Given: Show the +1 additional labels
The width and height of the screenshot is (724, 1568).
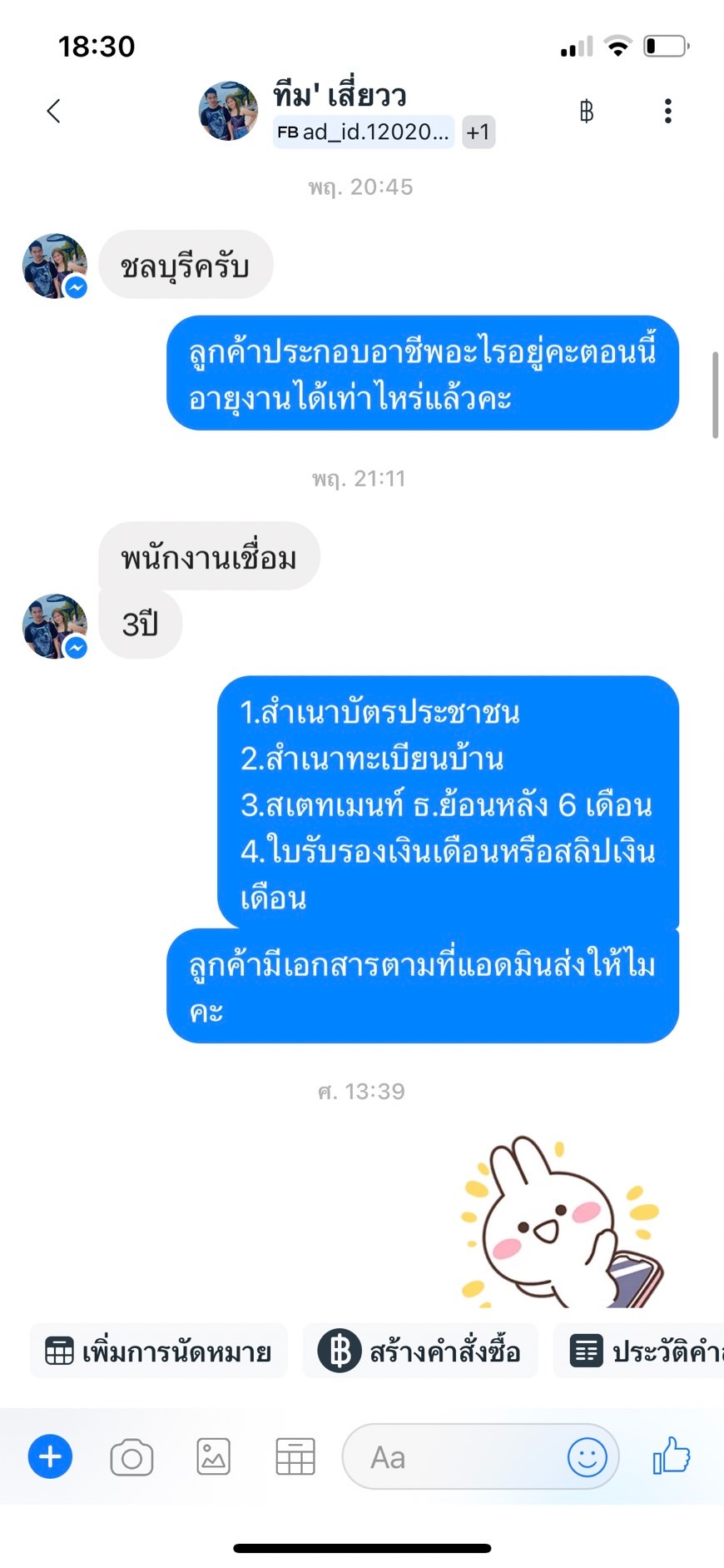Looking at the screenshot, I should [479, 132].
